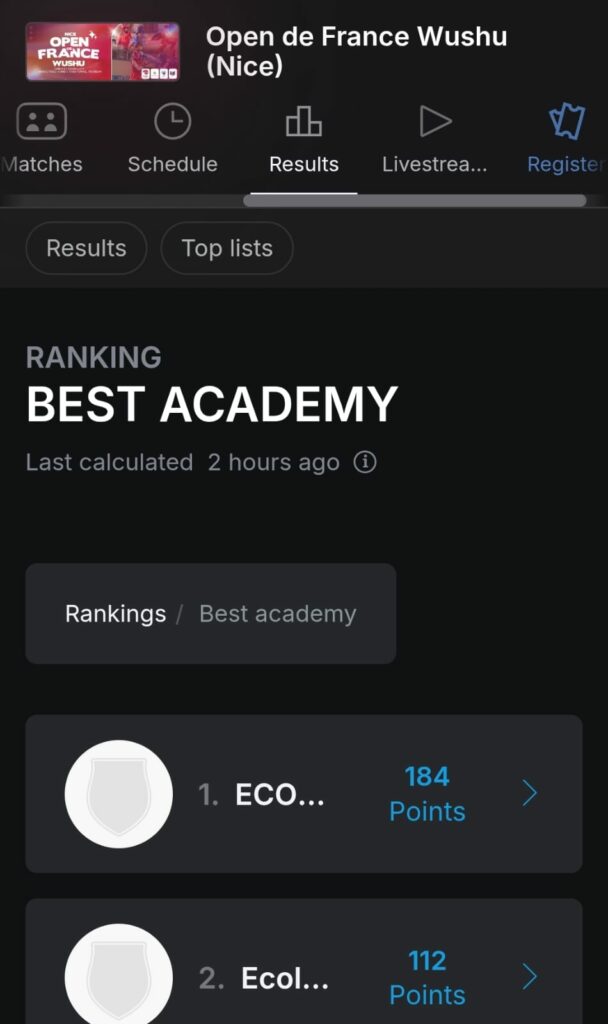
Task: Go back to Rankings breadcrumb
Action: click(116, 614)
